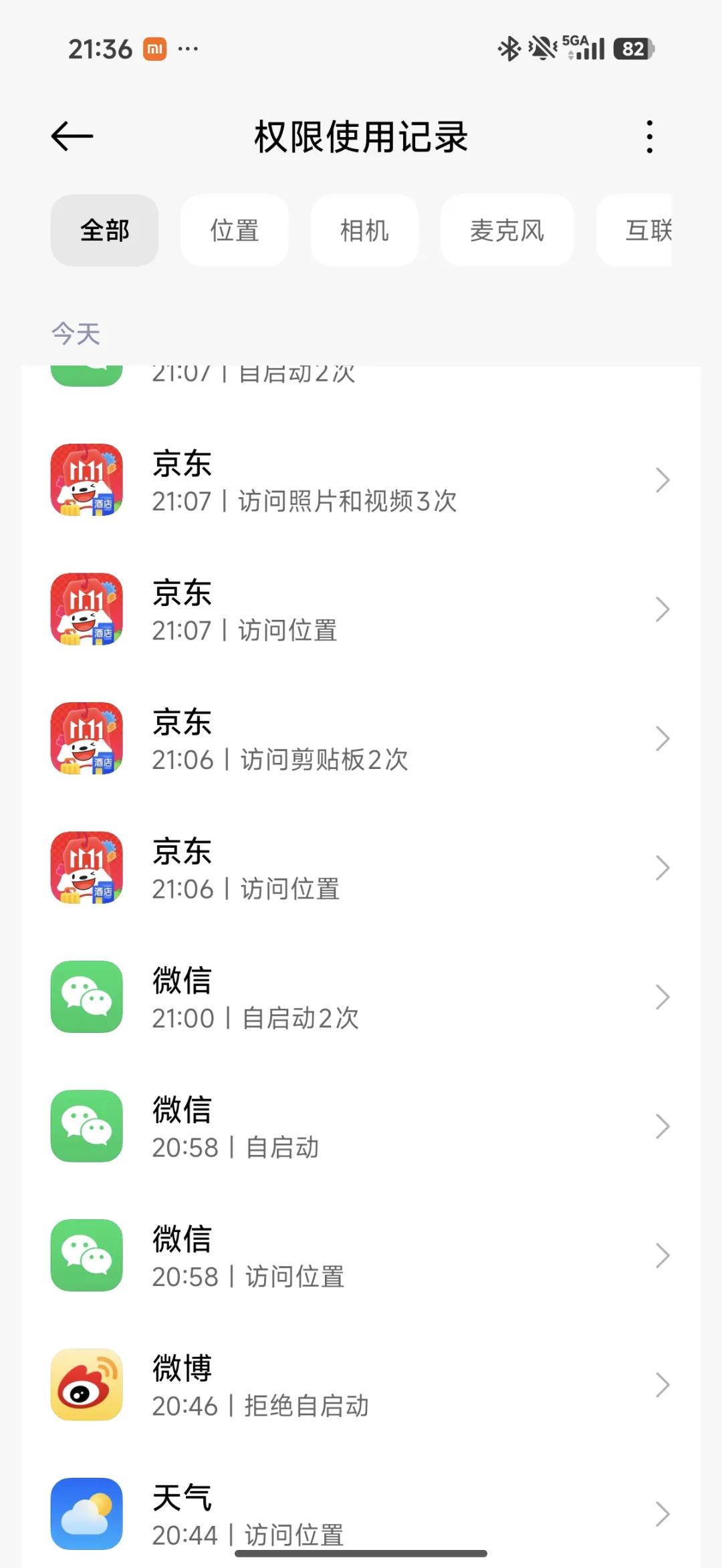Select the 全部 filter chip
Viewport: 722px width, 1568px height.
click(105, 230)
